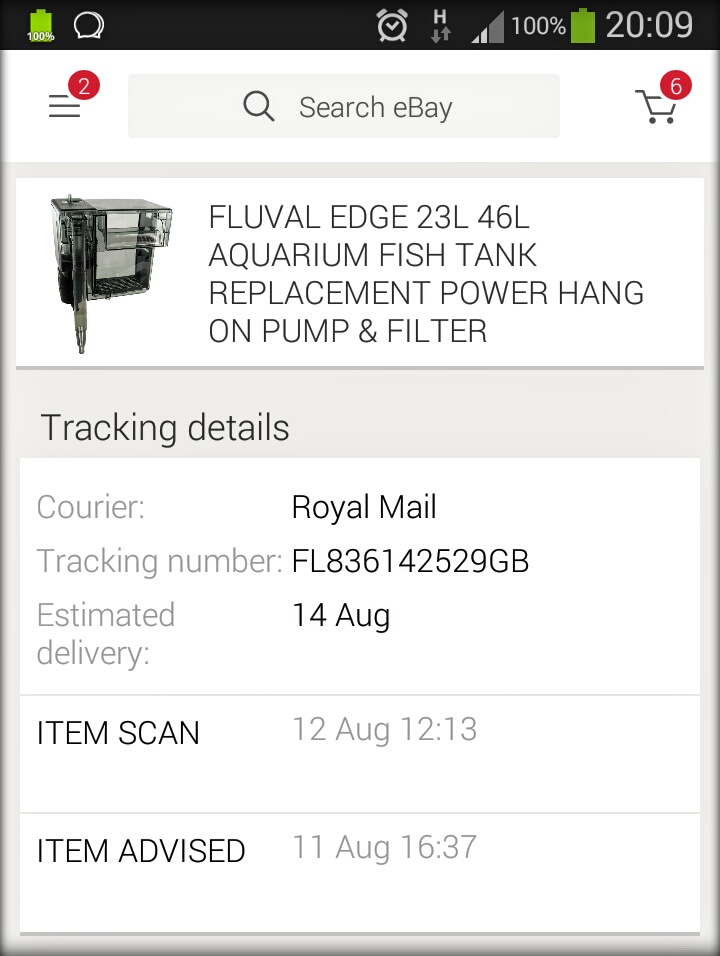Open the Fluval Edge filter item card
The image size is (720, 956).
coord(360,273)
